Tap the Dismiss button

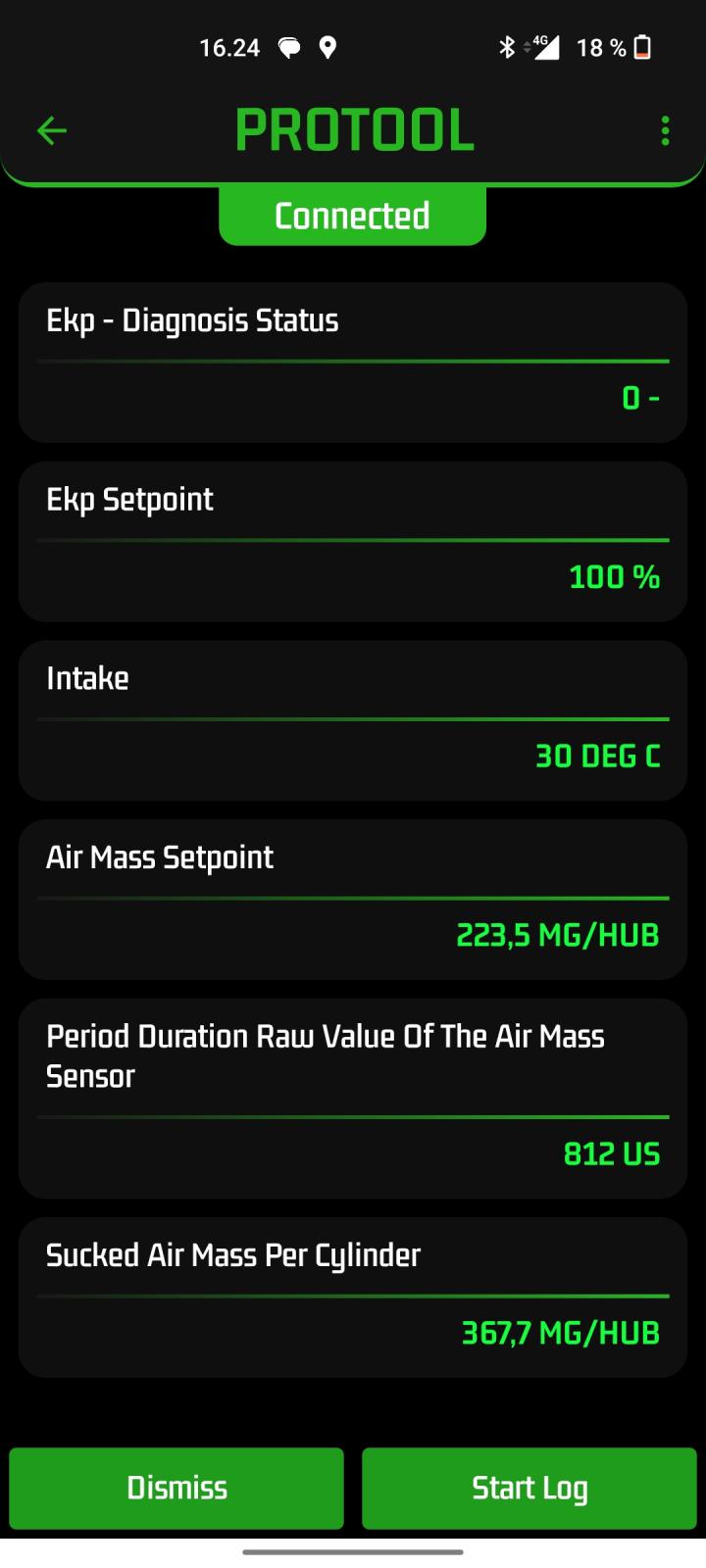tap(176, 1488)
